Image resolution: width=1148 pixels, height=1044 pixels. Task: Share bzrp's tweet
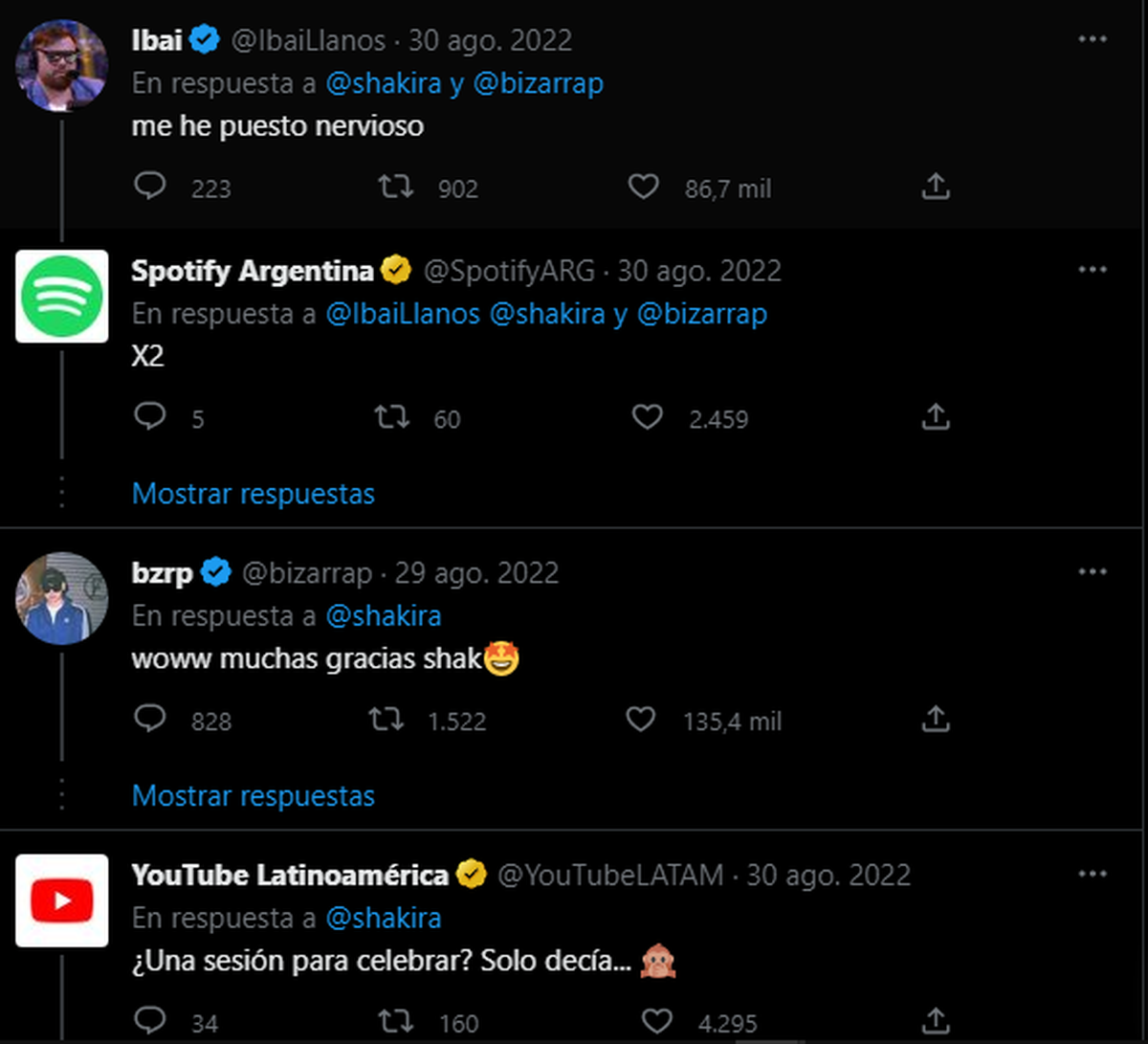935,719
